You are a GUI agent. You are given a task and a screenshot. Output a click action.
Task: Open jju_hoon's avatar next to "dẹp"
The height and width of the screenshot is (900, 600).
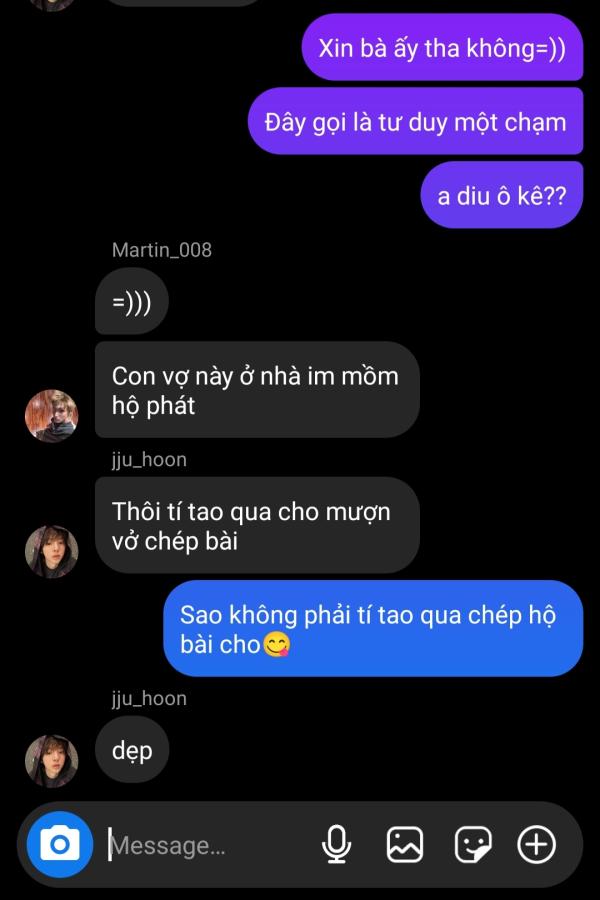(51, 761)
